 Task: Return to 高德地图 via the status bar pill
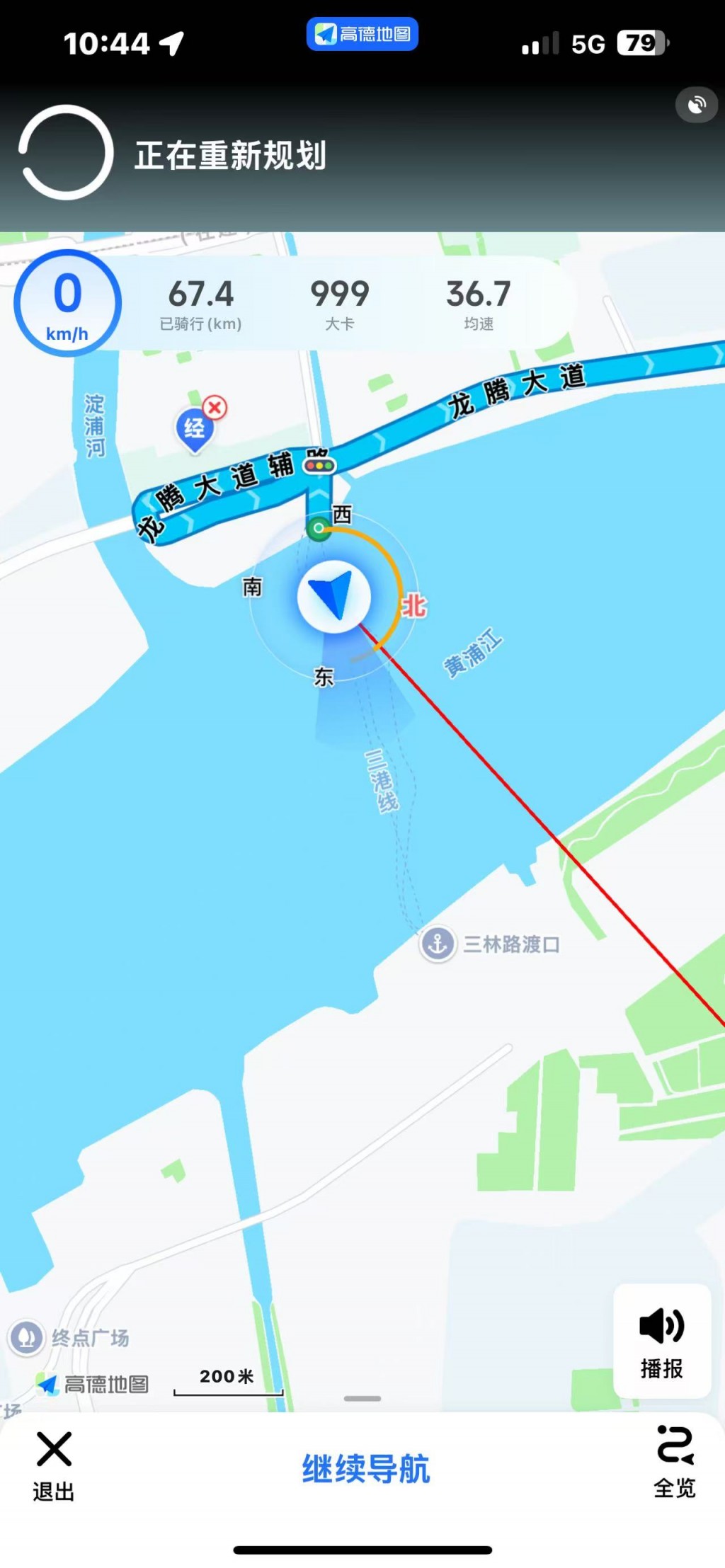tap(362, 34)
